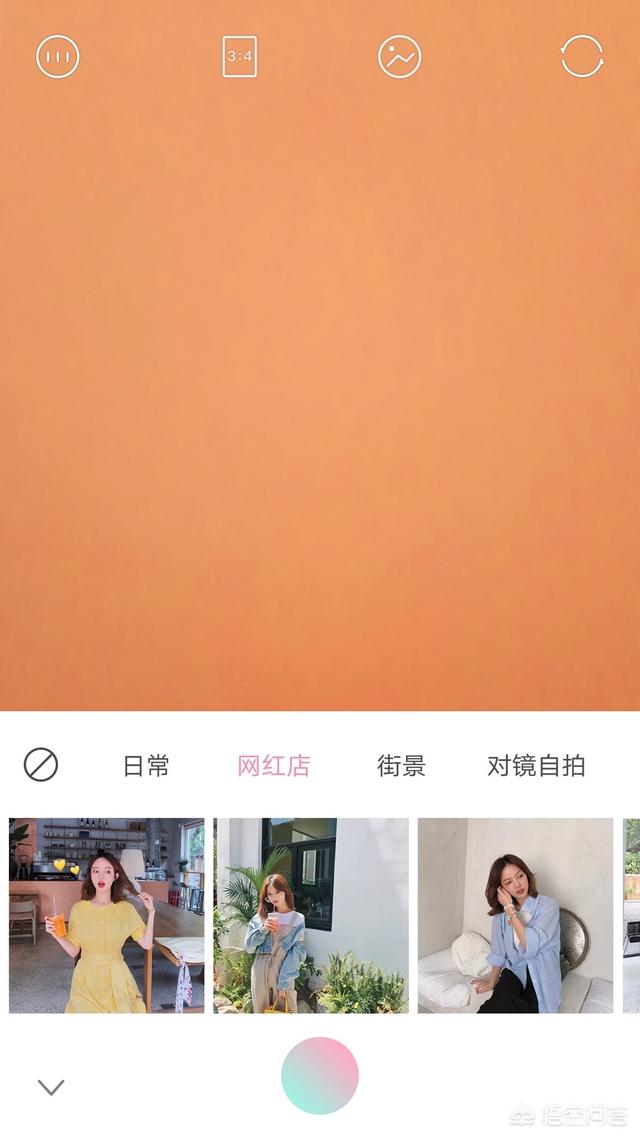The width and height of the screenshot is (640, 1138).
Task: Open the photo gallery icon
Action: point(400,56)
